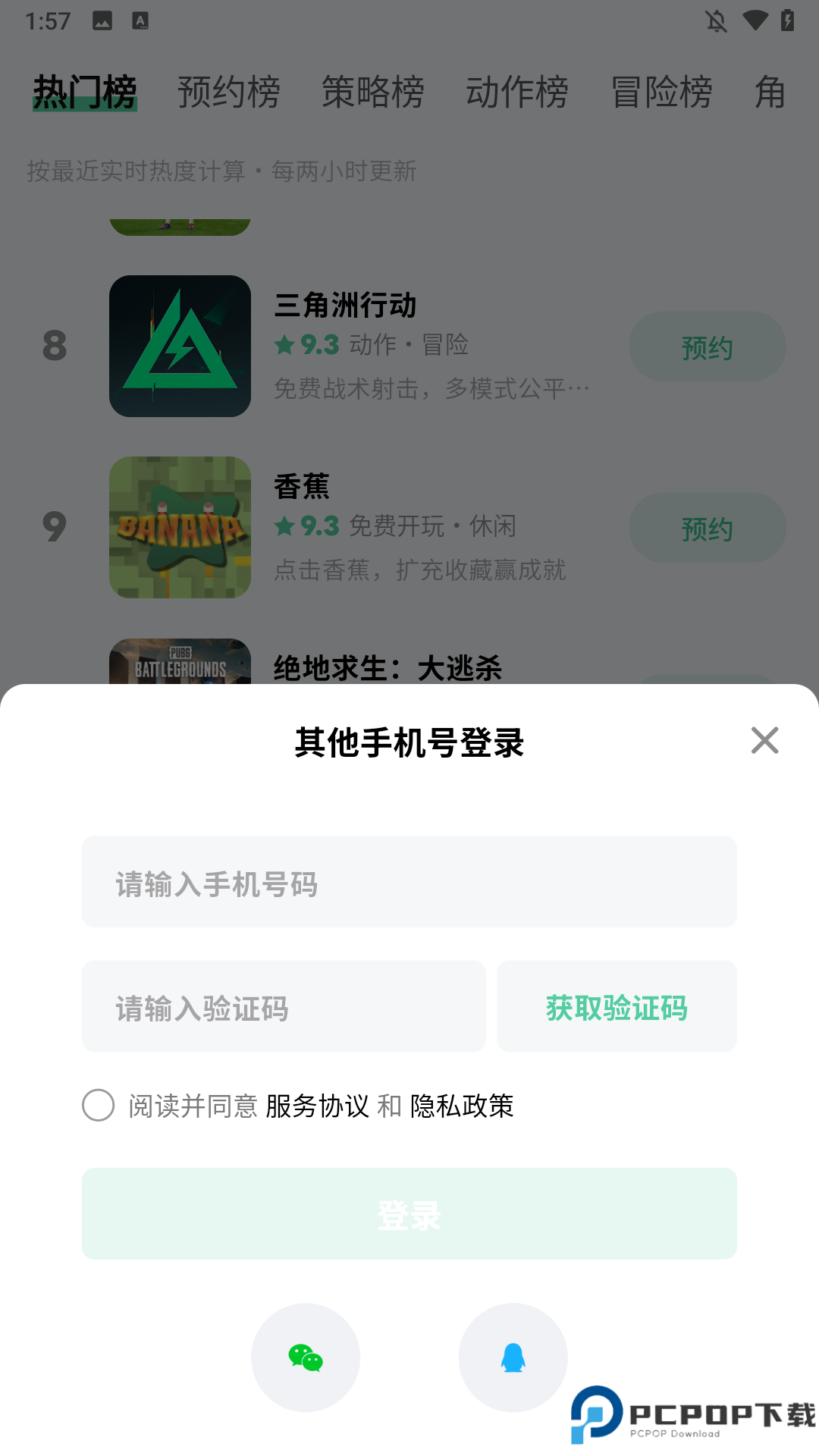819x1456 pixels.
Task: Close the phone login dialog
Action: [764, 740]
